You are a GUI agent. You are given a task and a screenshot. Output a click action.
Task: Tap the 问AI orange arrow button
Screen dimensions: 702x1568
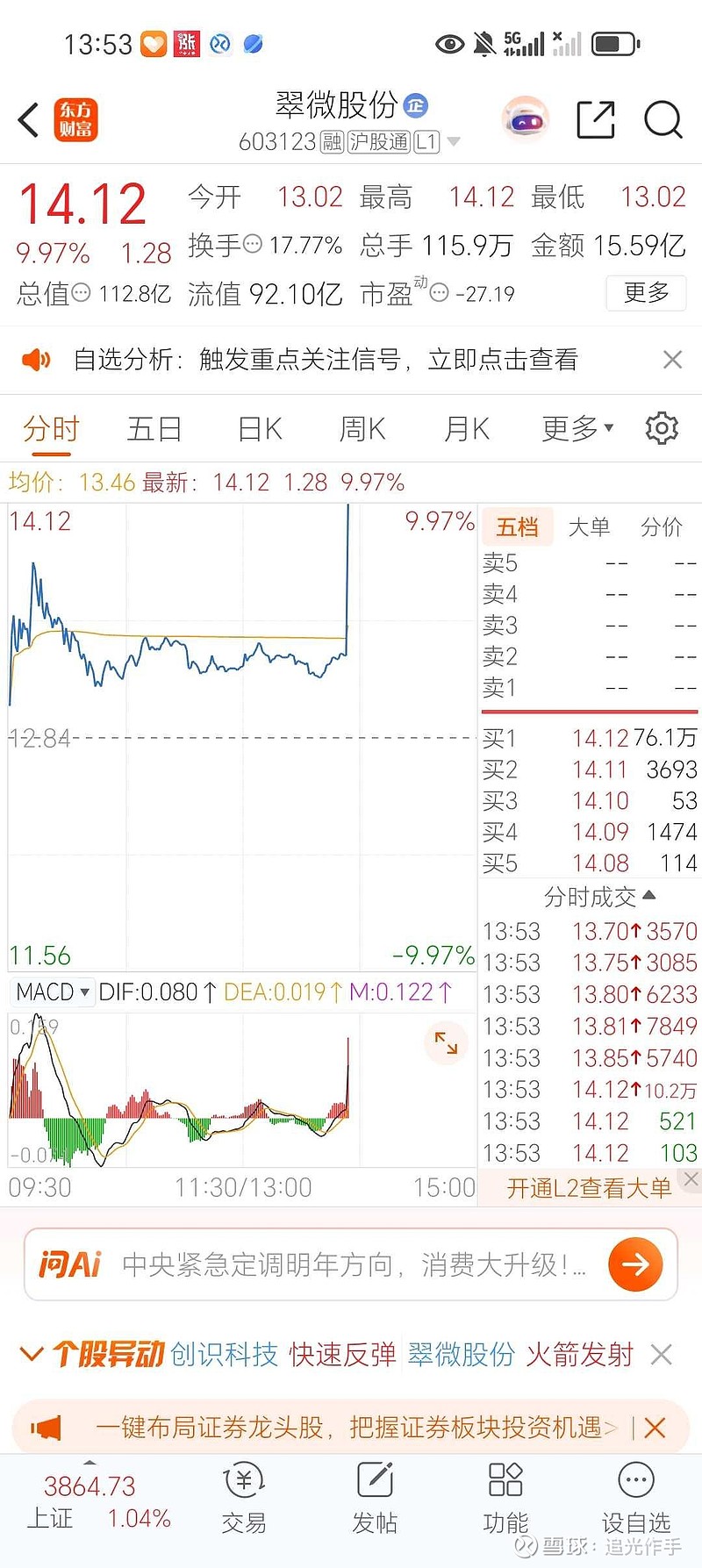pos(634,1264)
